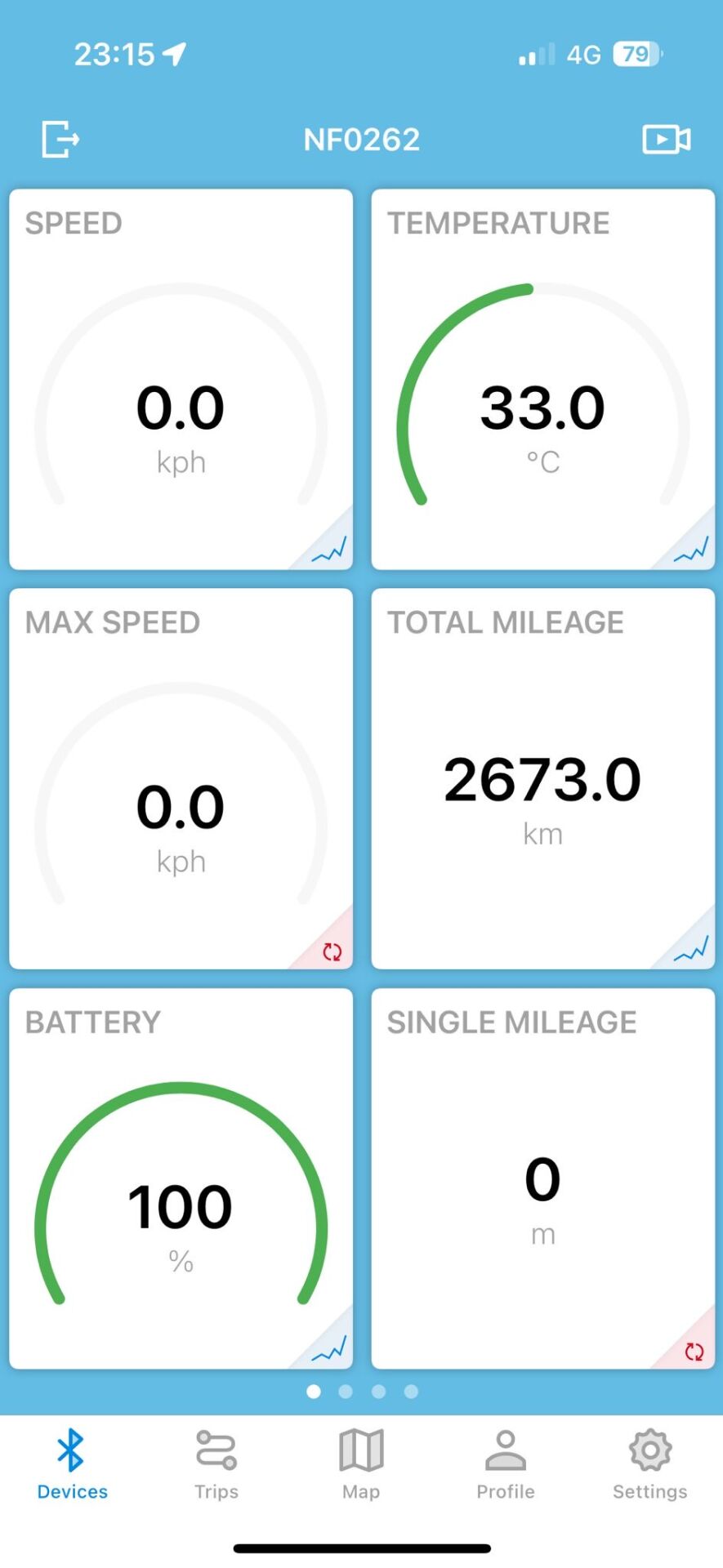723x1568 pixels.
Task: Open the Settings tab
Action: 650,1465
